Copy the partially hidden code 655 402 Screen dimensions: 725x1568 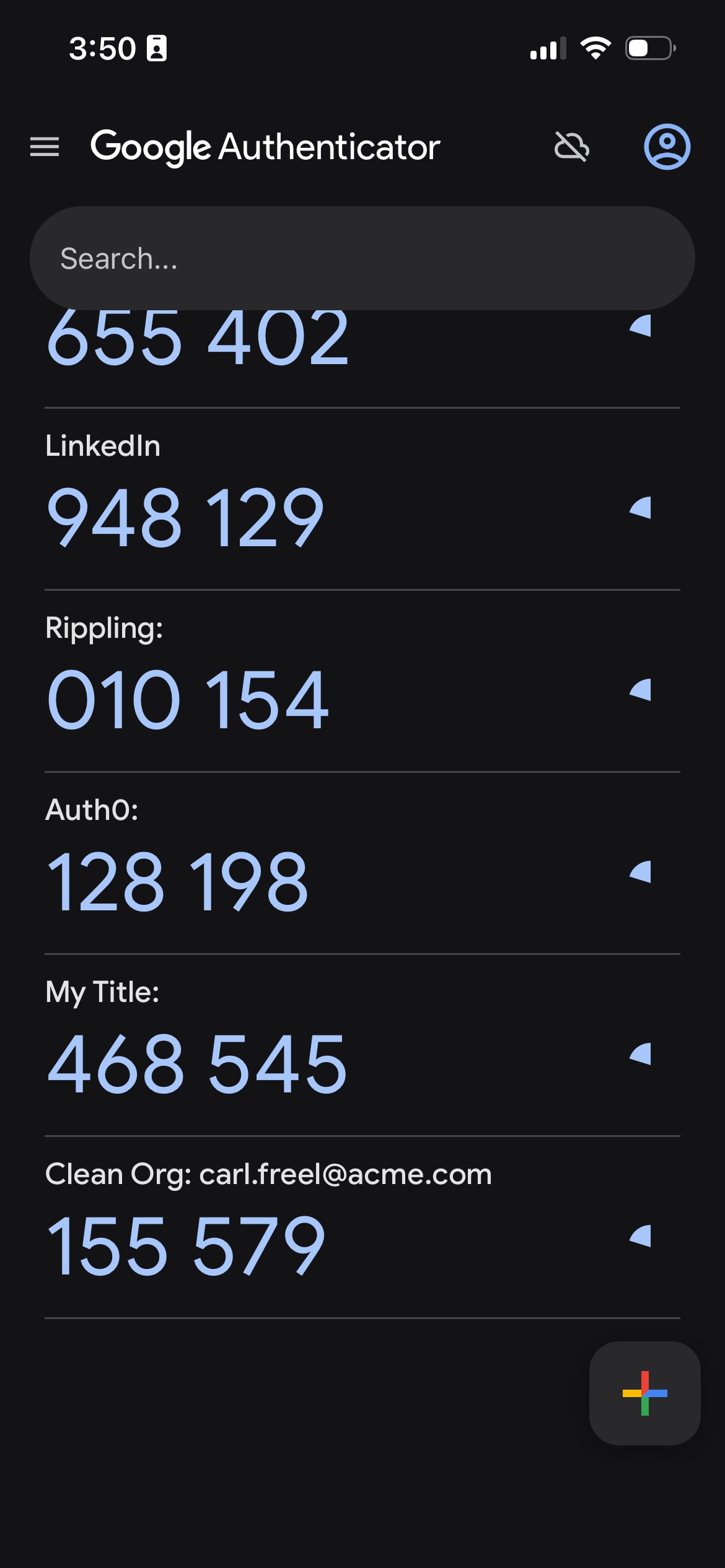[197, 339]
